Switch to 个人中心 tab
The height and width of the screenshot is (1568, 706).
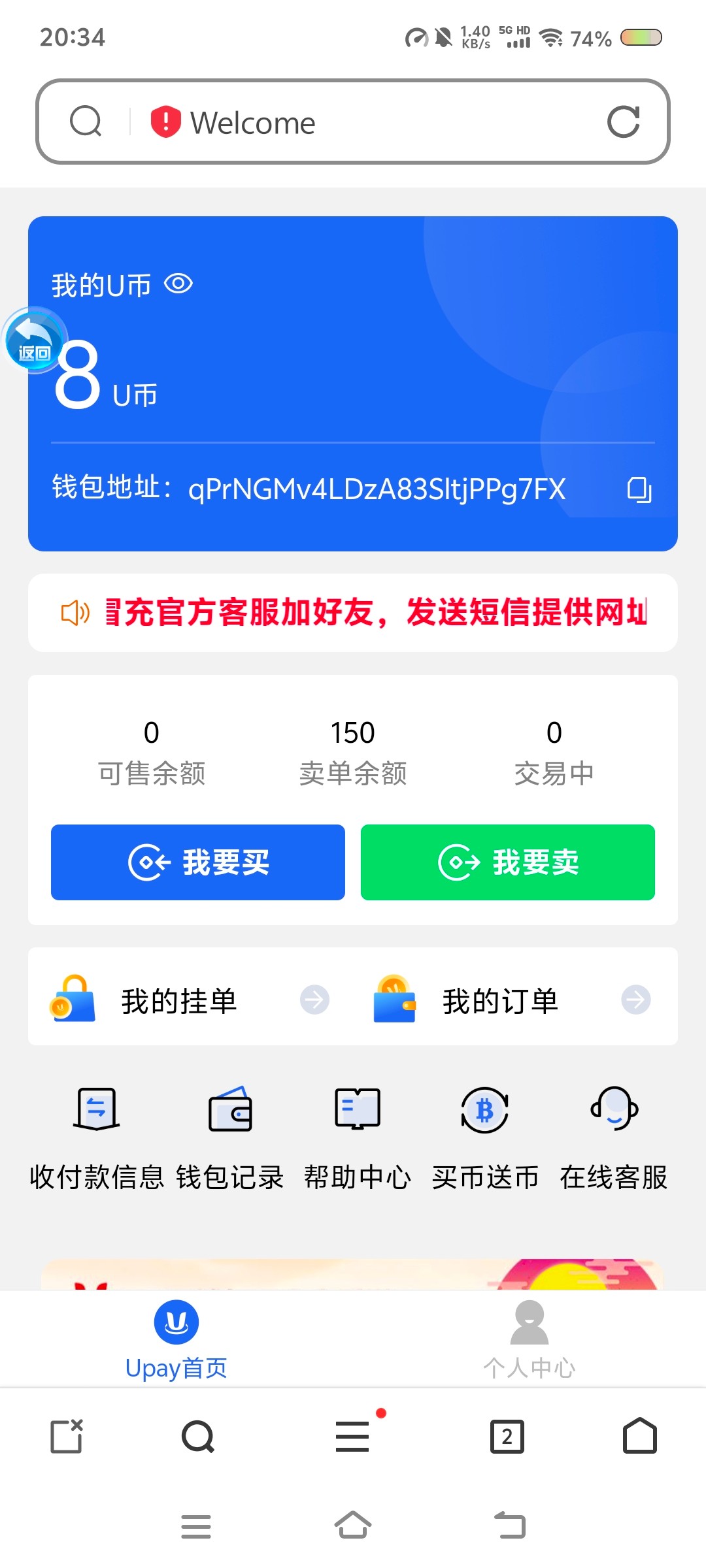[x=529, y=1339]
